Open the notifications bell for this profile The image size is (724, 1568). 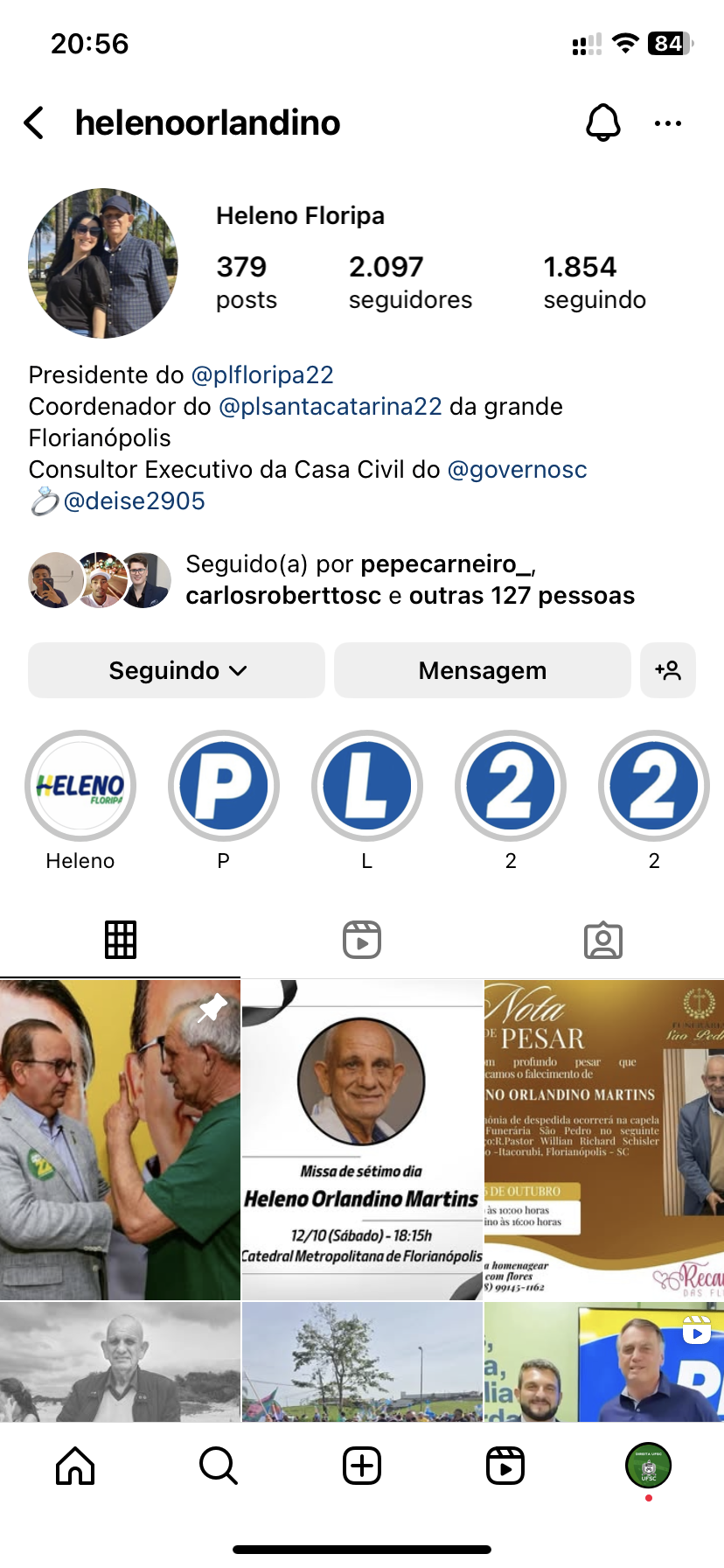pos(602,123)
